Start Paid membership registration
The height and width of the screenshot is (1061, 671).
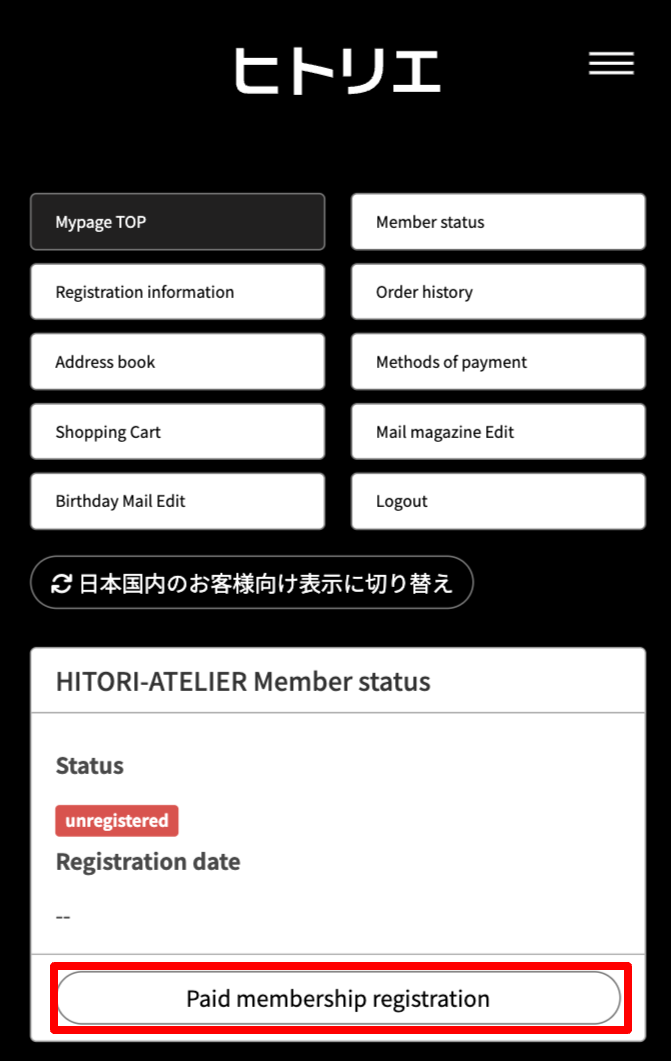(338, 998)
